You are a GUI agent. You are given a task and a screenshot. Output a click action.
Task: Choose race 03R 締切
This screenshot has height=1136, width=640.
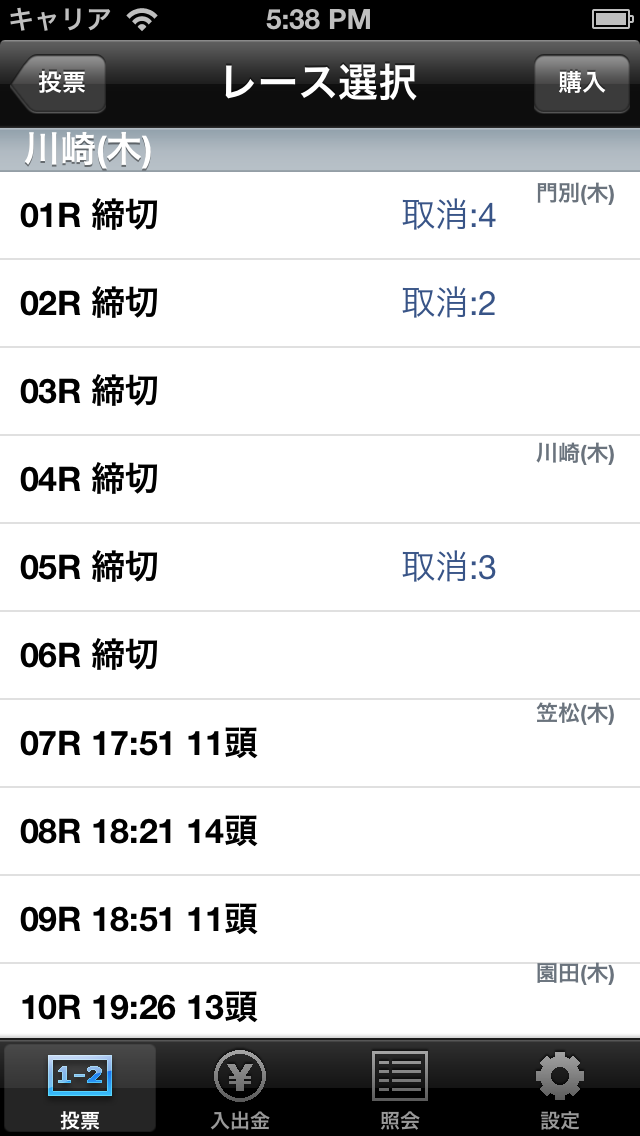tap(320, 391)
